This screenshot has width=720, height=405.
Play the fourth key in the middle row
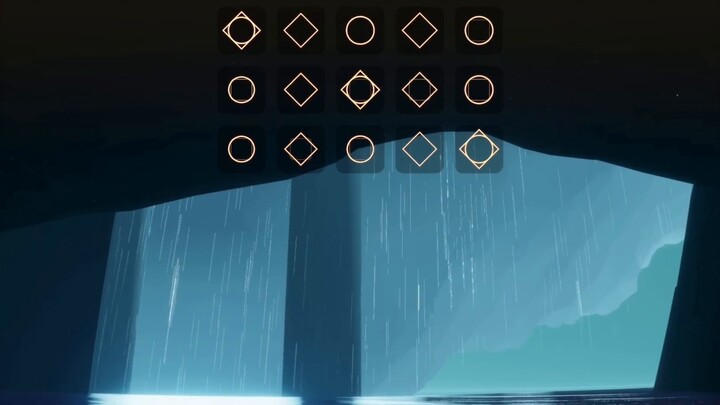pos(420,90)
